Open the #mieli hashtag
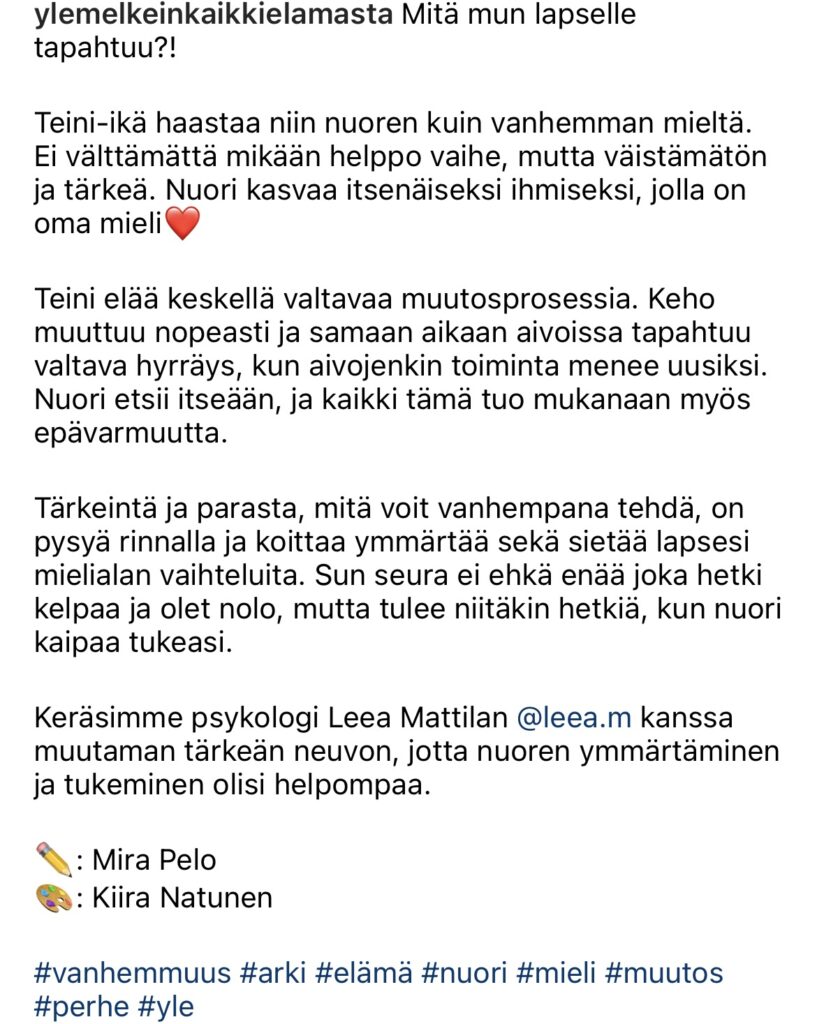 coord(557,972)
